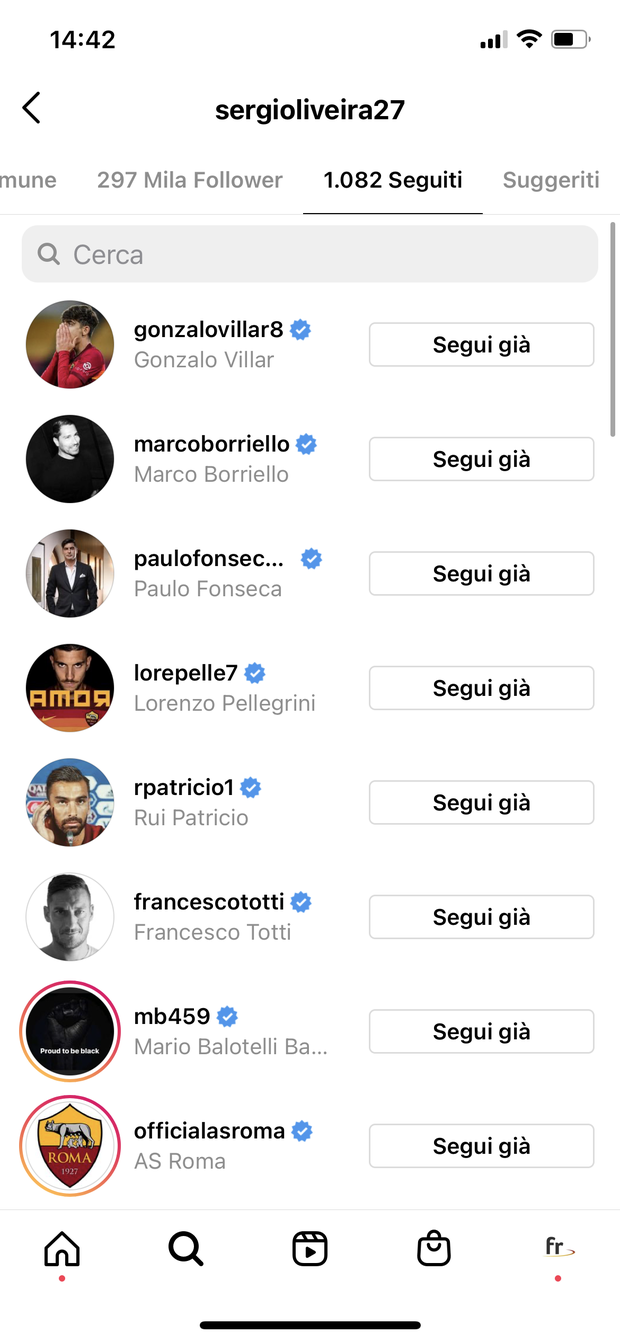
Task: Go back from the following list
Action: tap(32, 108)
